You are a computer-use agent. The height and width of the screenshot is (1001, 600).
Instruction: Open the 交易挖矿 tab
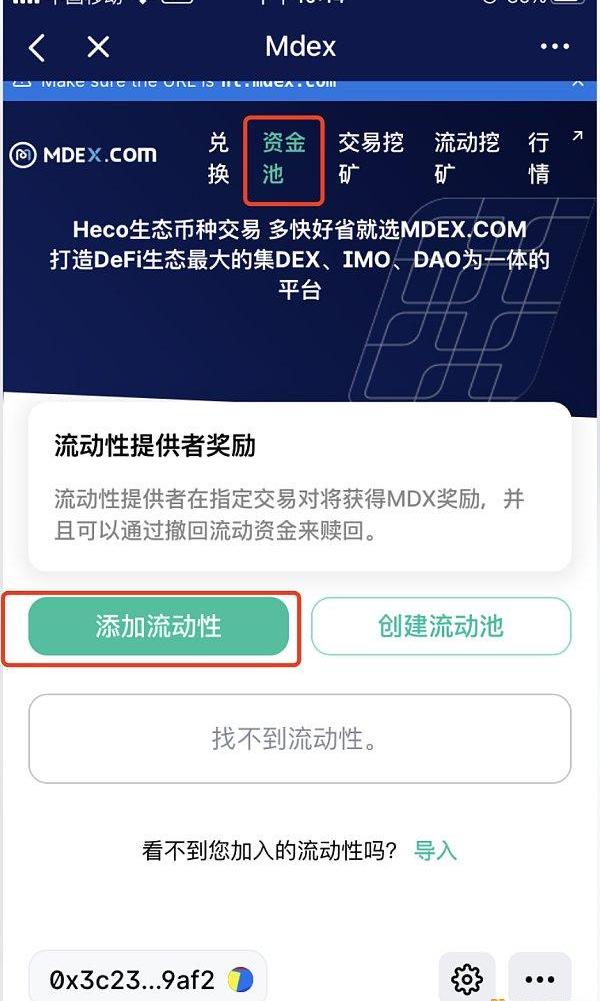click(x=370, y=158)
